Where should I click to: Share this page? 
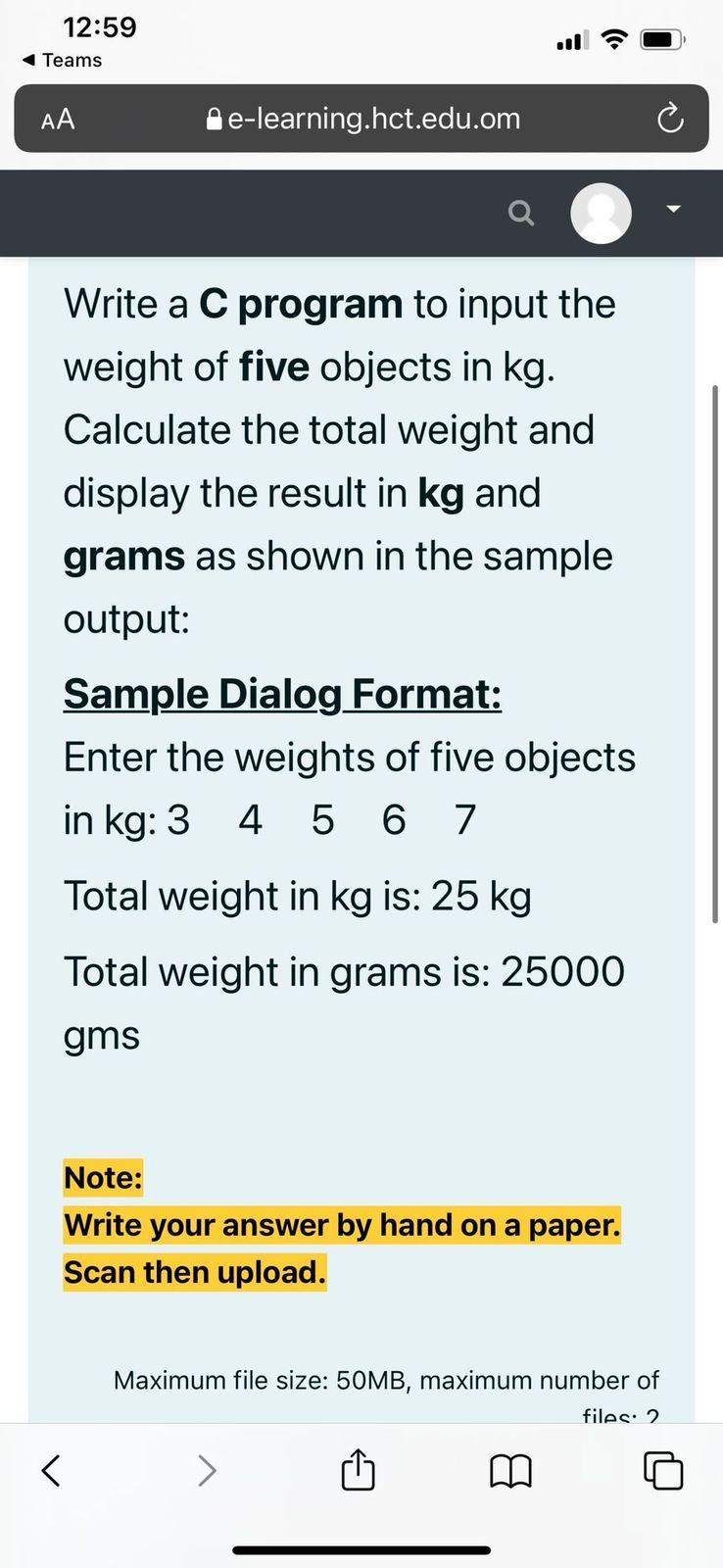[x=358, y=1470]
